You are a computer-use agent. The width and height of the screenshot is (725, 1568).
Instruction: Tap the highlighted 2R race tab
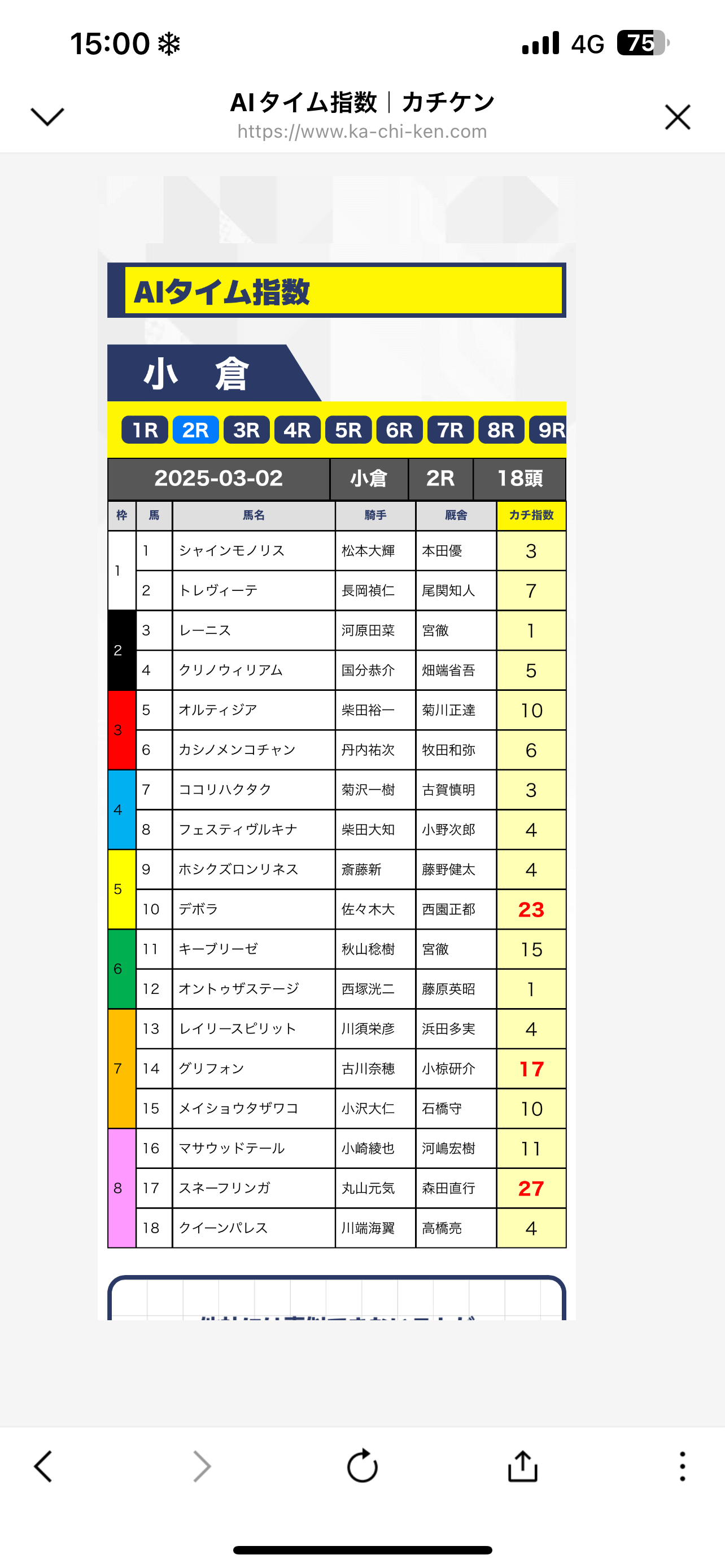tap(195, 430)
